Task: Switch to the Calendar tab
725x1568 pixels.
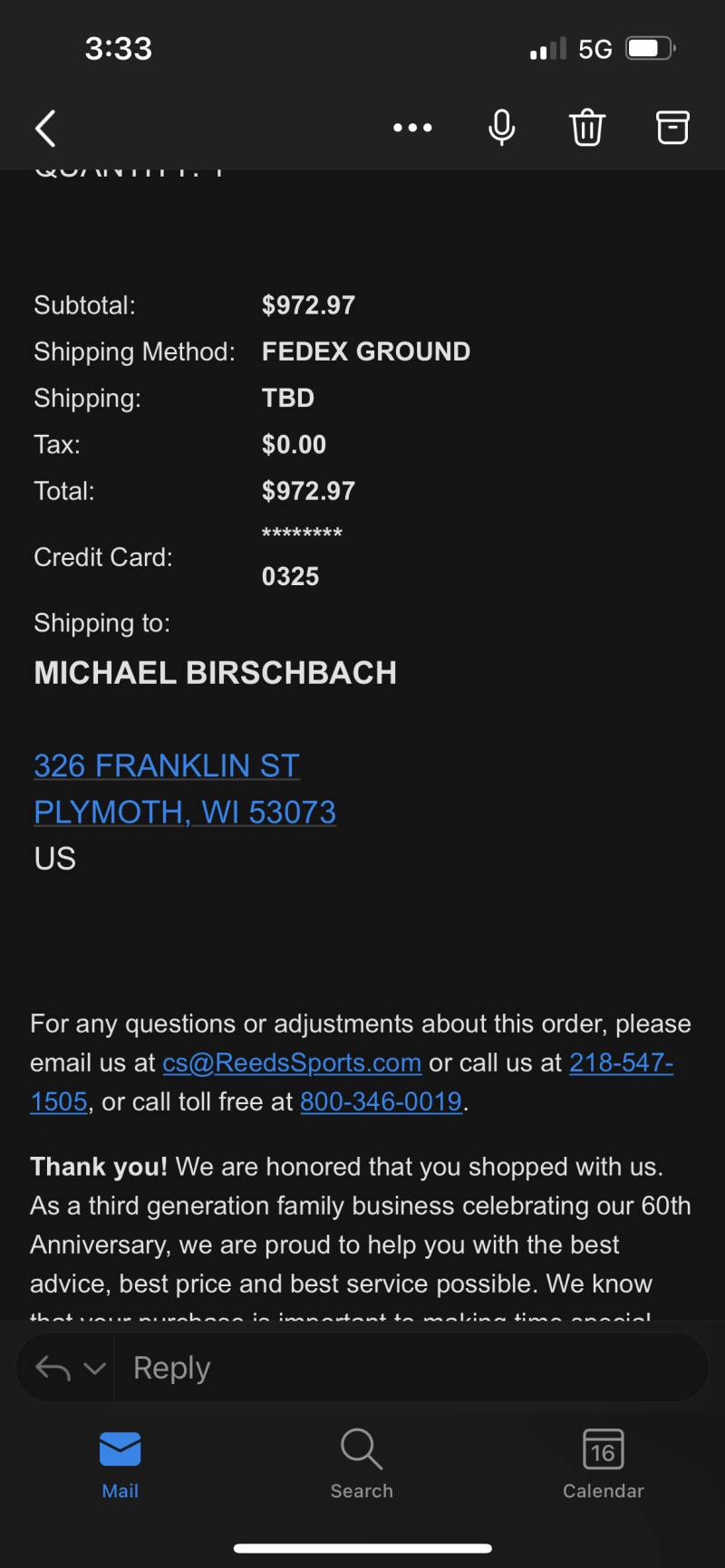Action: [603, 1466]
